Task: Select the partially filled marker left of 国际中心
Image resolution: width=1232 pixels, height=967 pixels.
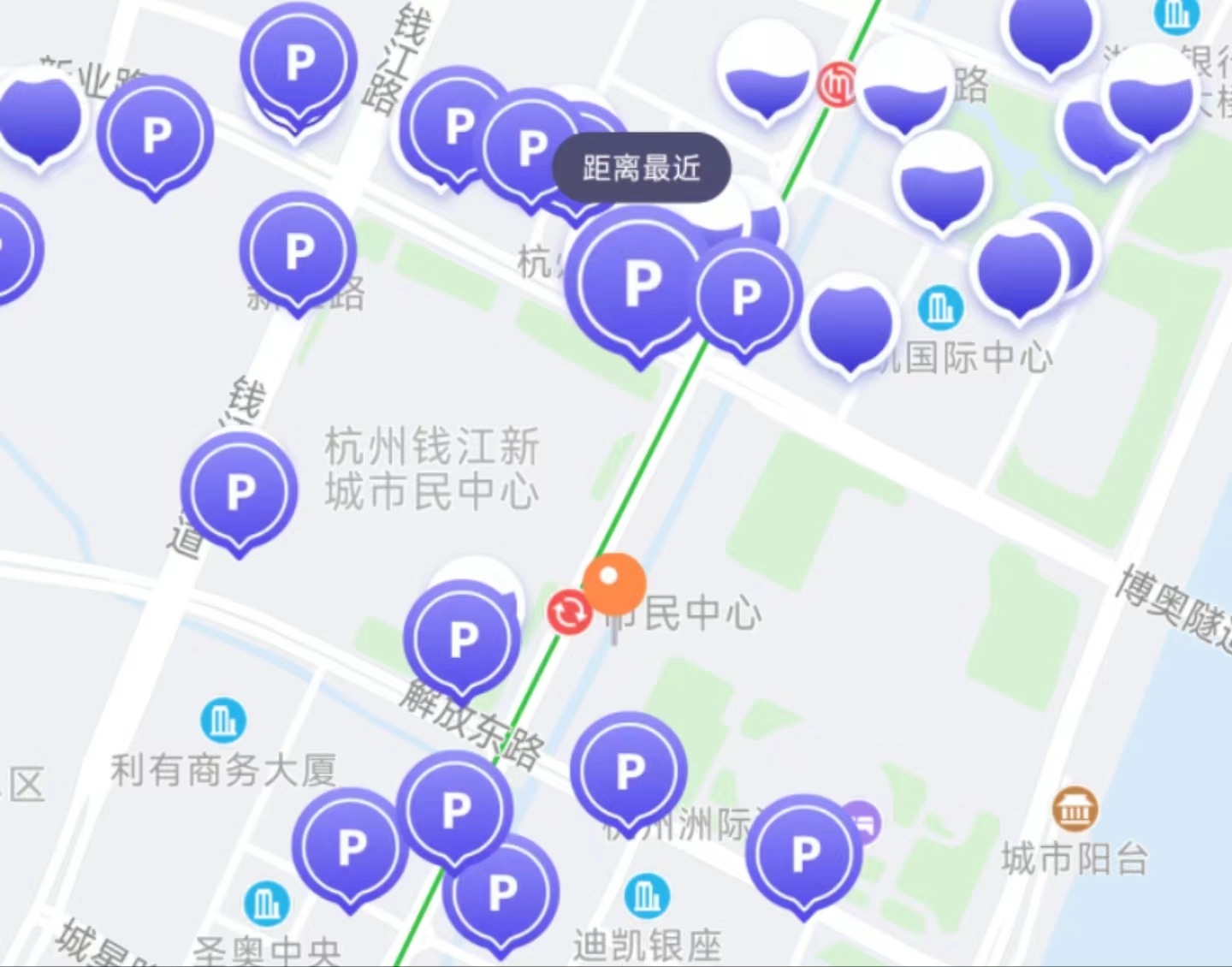Action: tap(850, 323)
